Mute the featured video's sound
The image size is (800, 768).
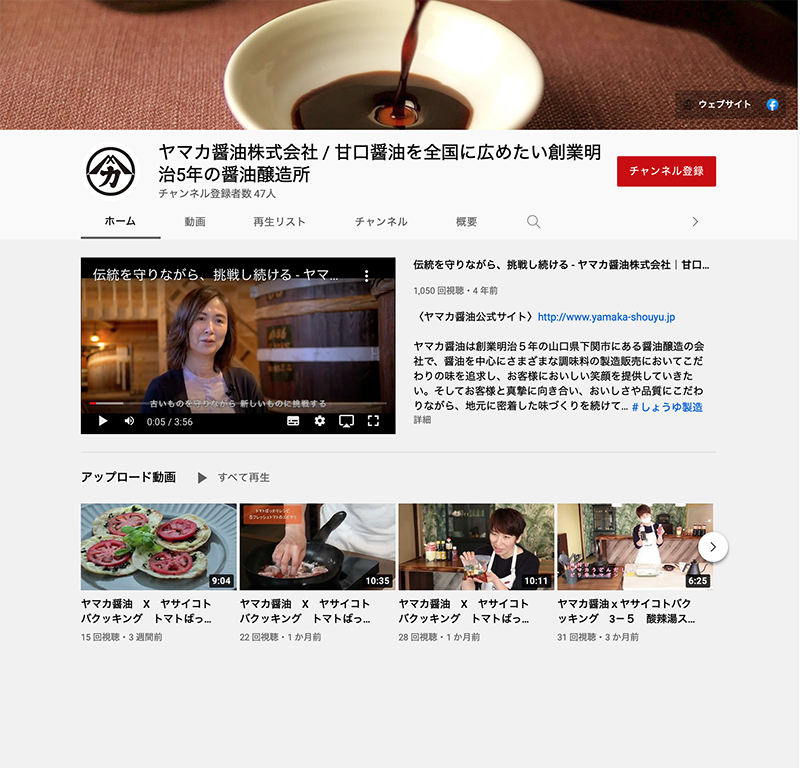129,421
